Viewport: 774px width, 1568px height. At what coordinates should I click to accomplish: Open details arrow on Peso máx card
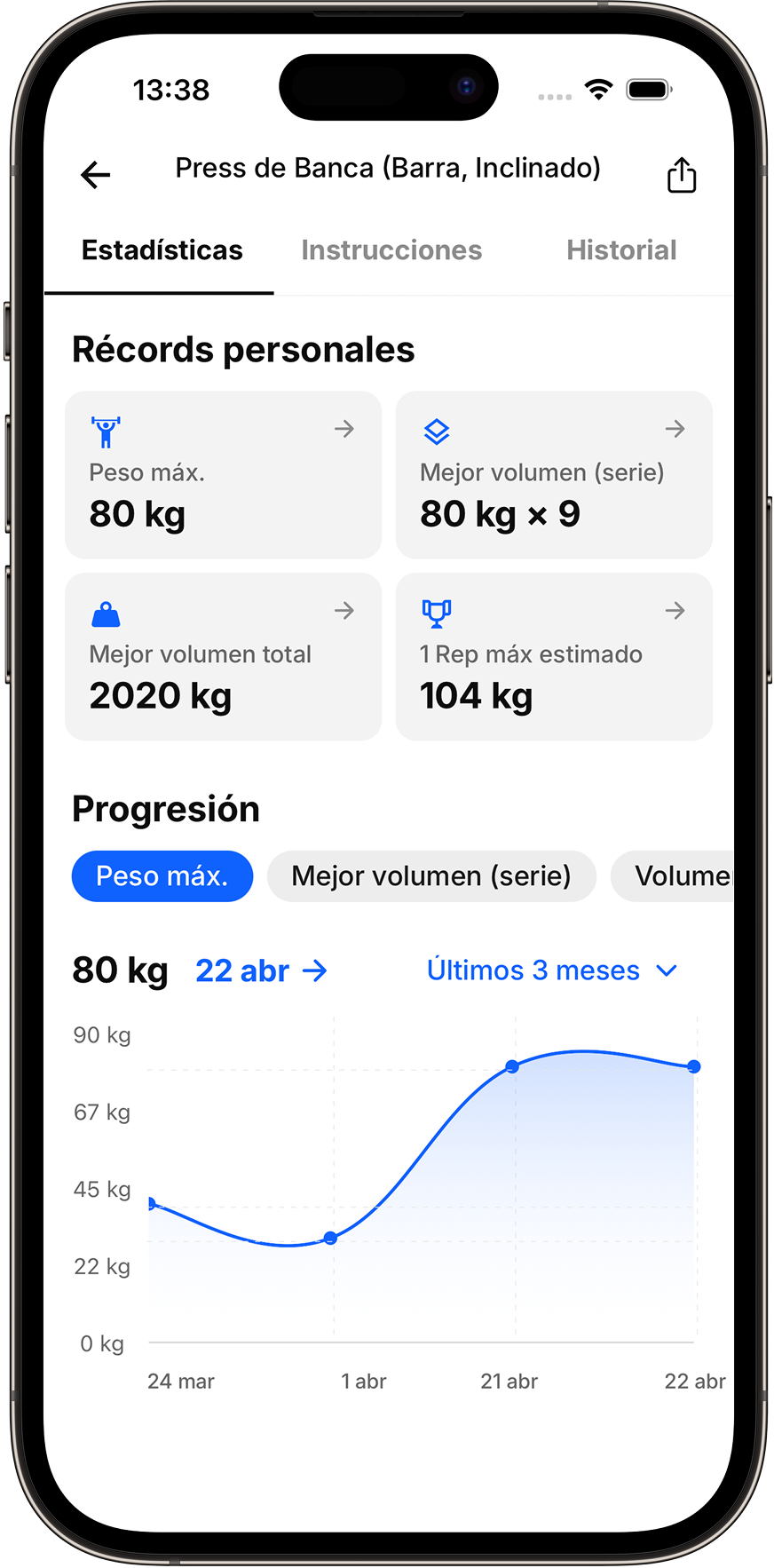point(344,429)
